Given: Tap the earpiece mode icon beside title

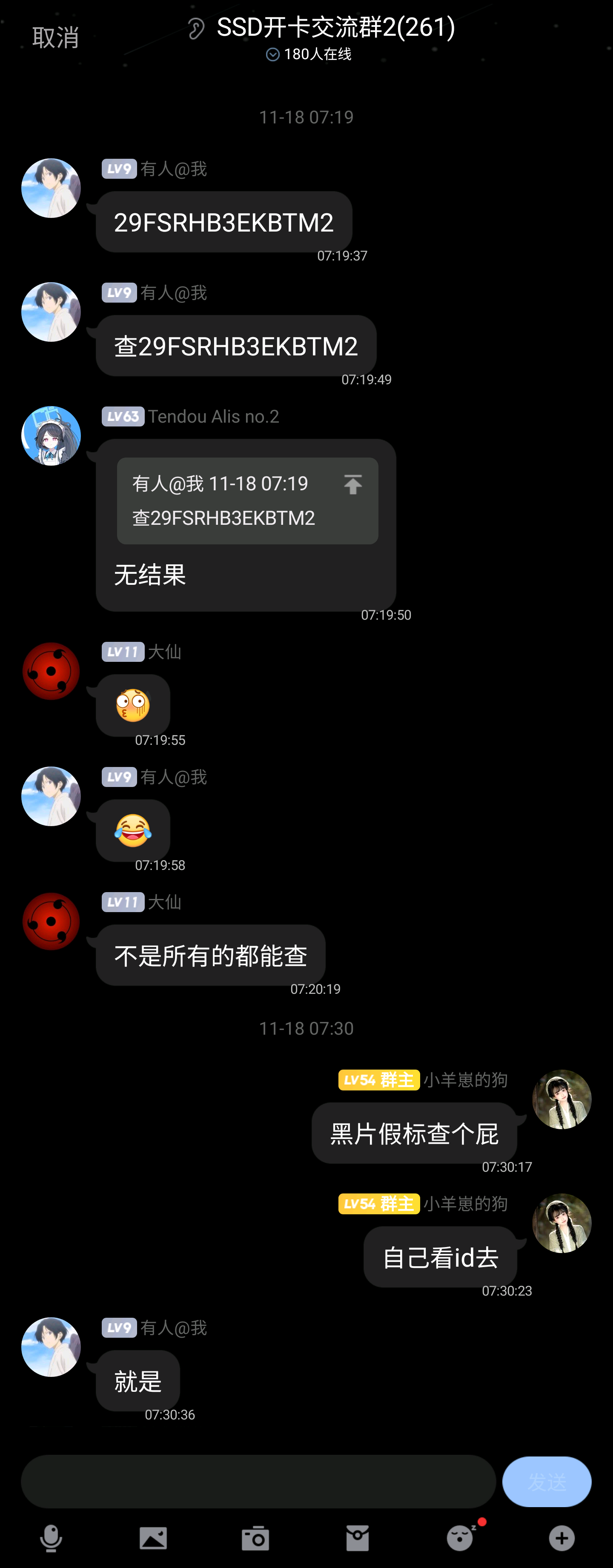Looking at the screenshot, I should [195, 28].
